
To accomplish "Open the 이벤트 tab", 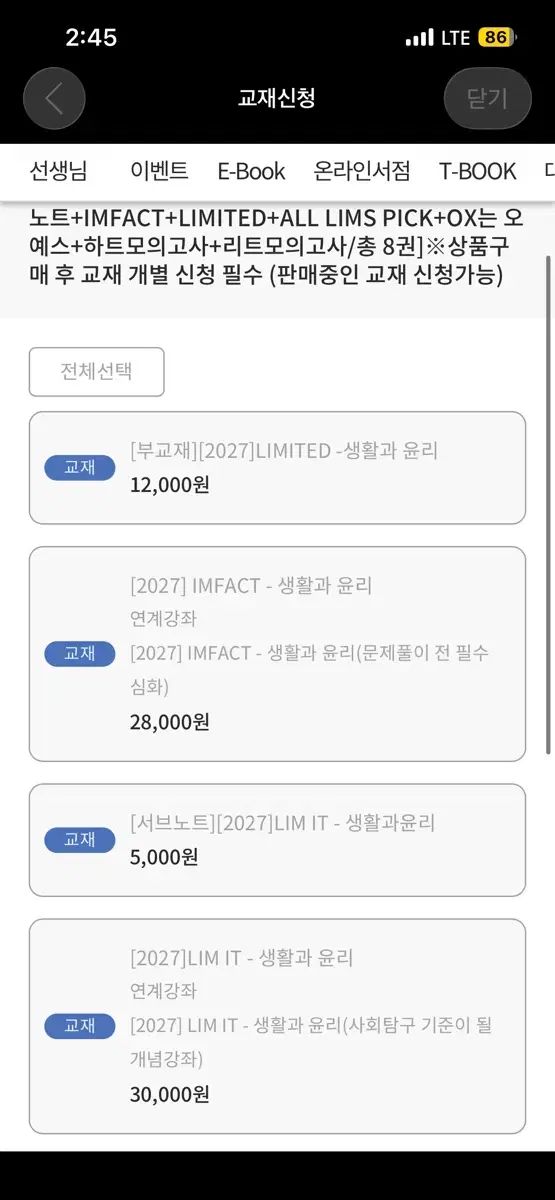I will coord(159,171).
